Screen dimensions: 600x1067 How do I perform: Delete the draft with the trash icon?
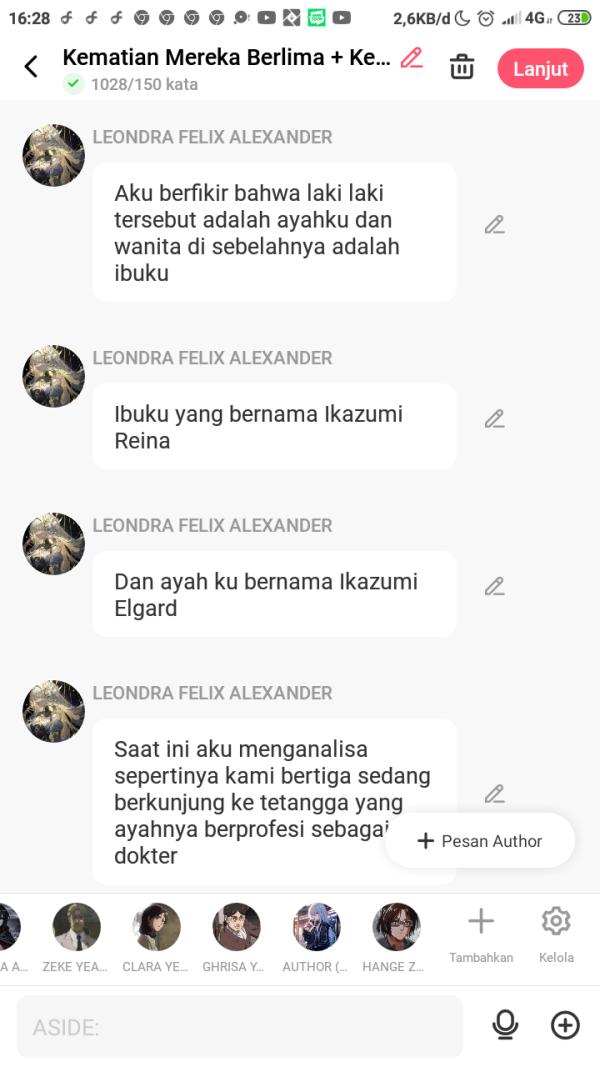pyautogui.click(x=461, y=67)
